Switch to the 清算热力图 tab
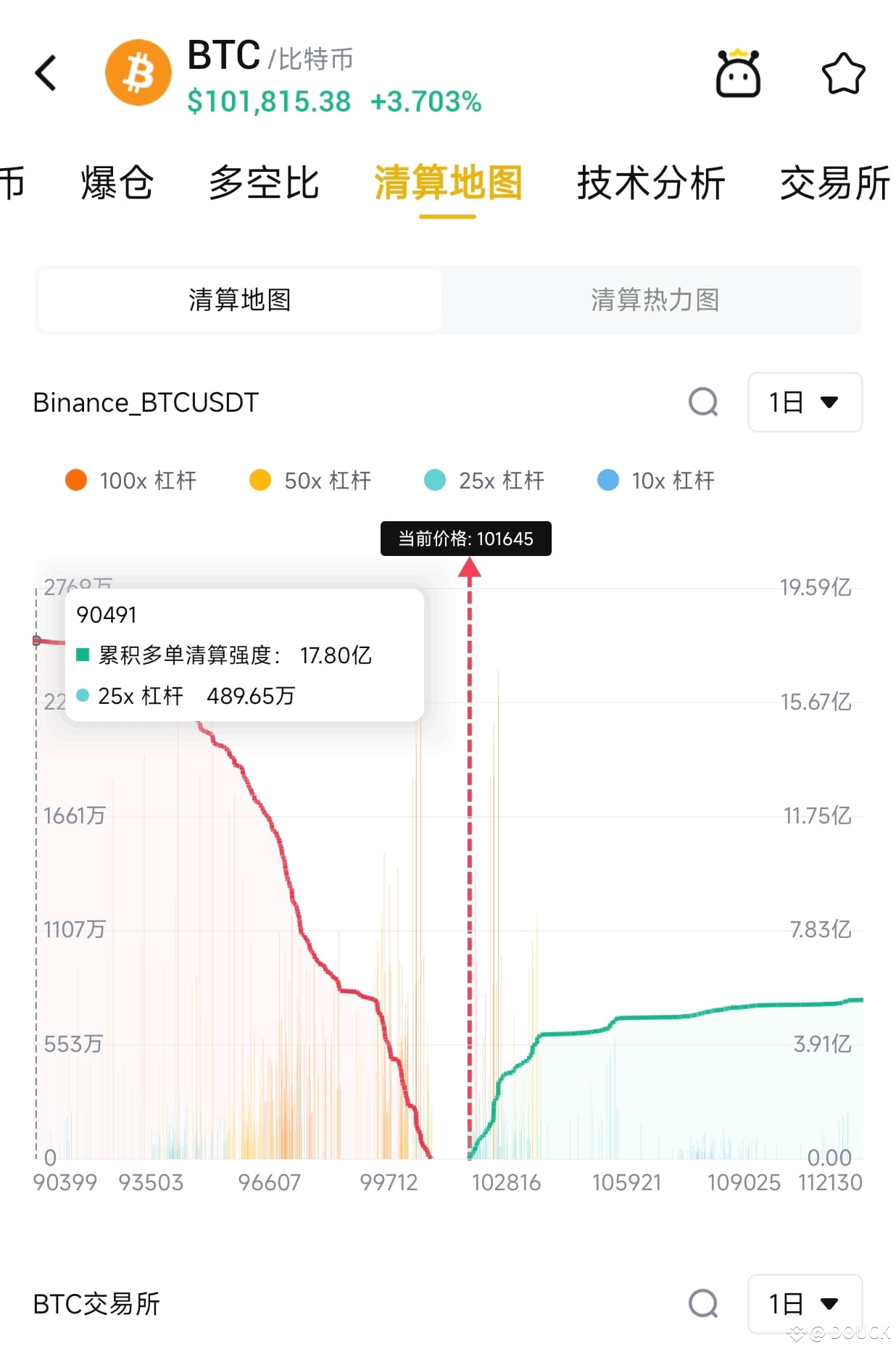The height and width of the screenshot is (1349, 896). click(x=653, y=299)
